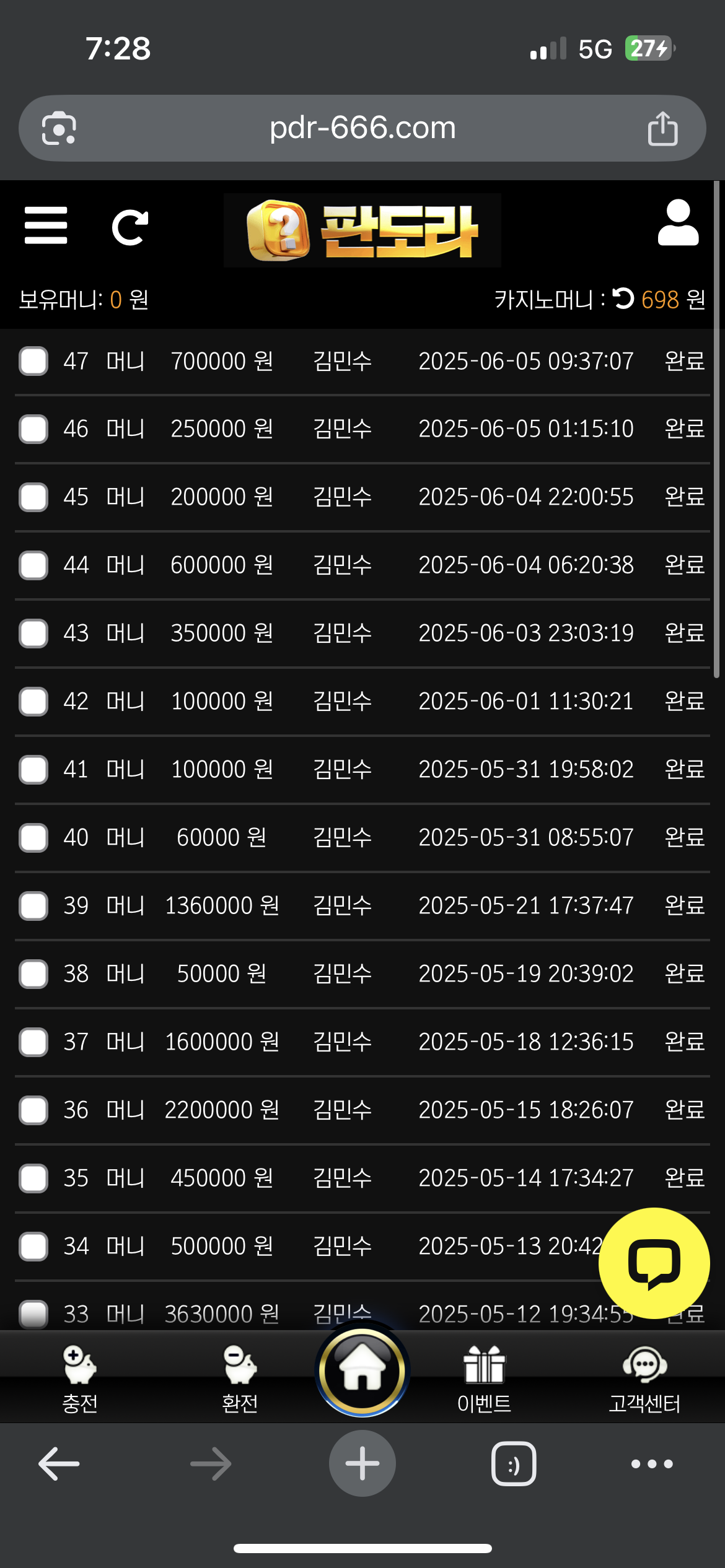Open a new browser tab
The image size is (725, 1568).
tap(362, 1464)
